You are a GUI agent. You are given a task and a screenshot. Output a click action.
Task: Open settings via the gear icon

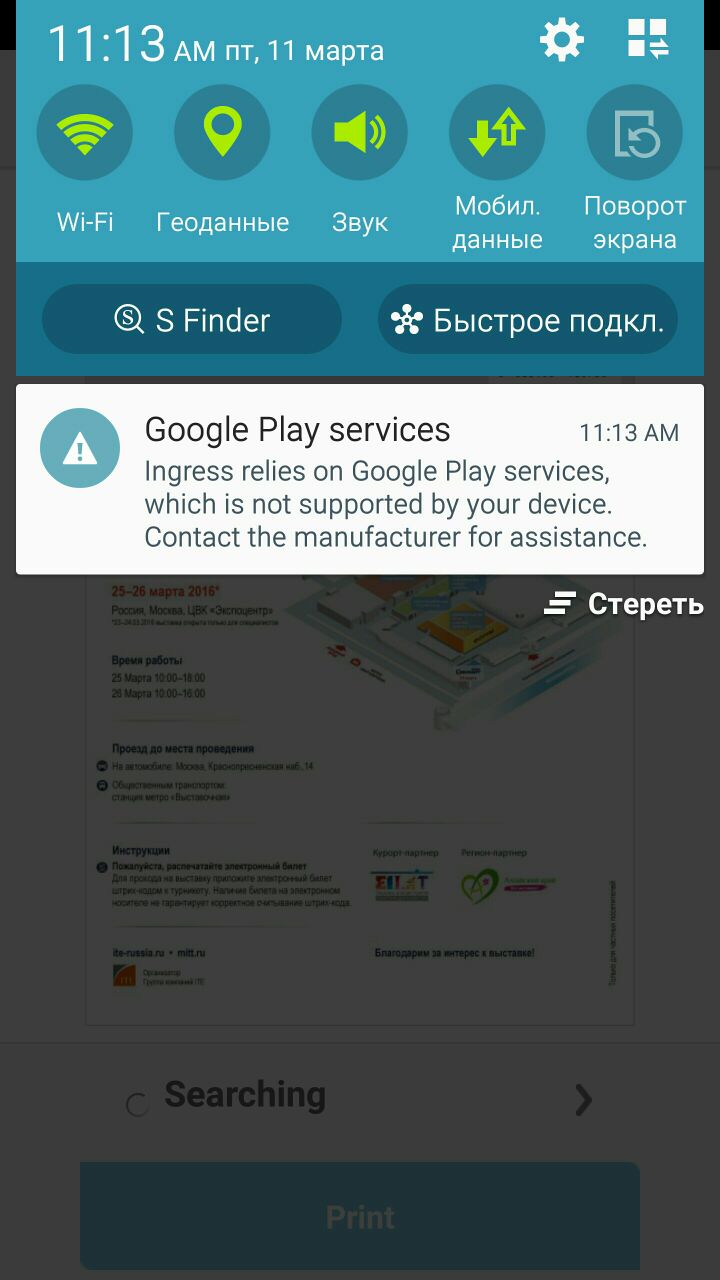(562, 41)
